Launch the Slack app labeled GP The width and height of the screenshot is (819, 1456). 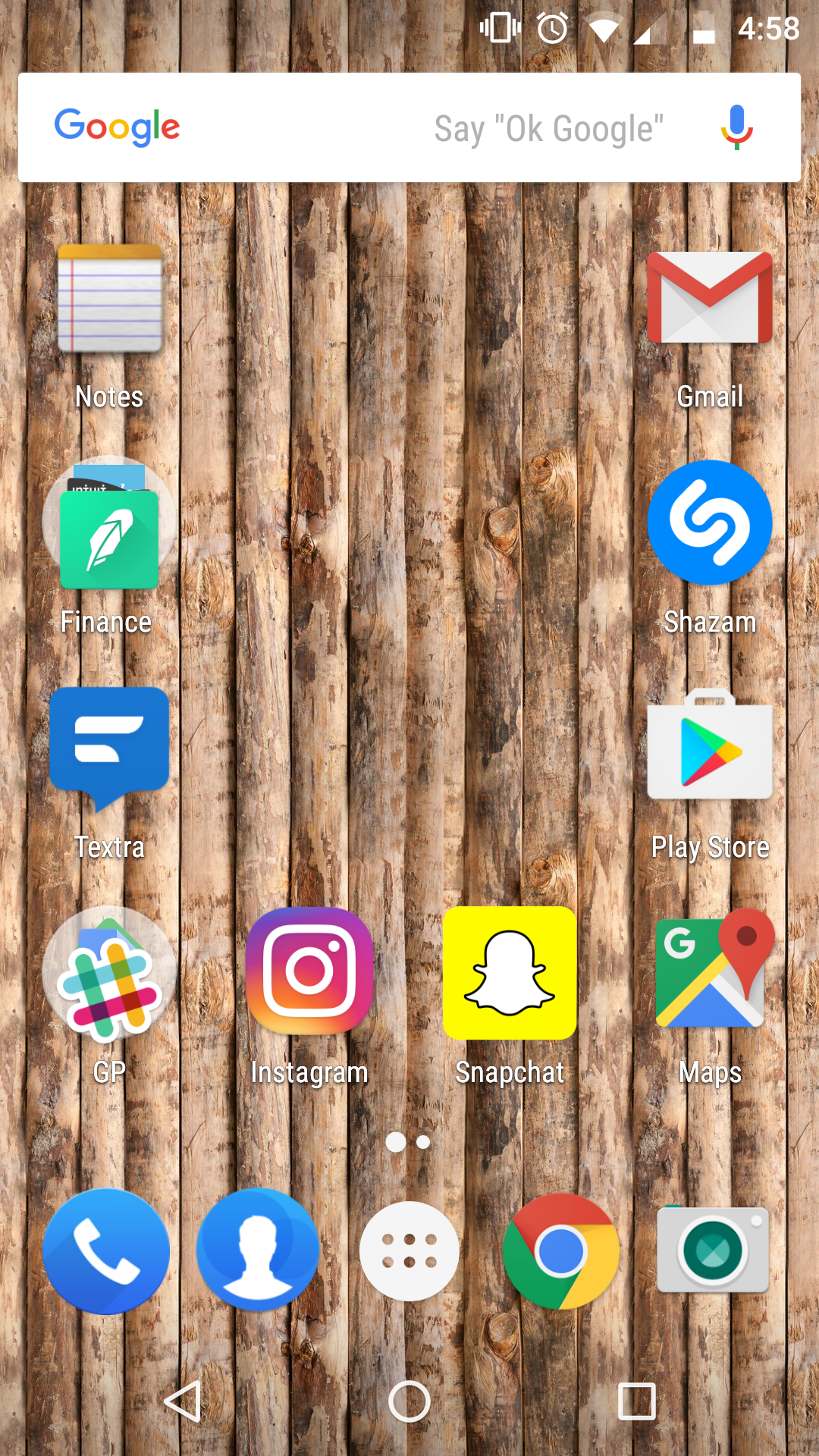[109, 973]
